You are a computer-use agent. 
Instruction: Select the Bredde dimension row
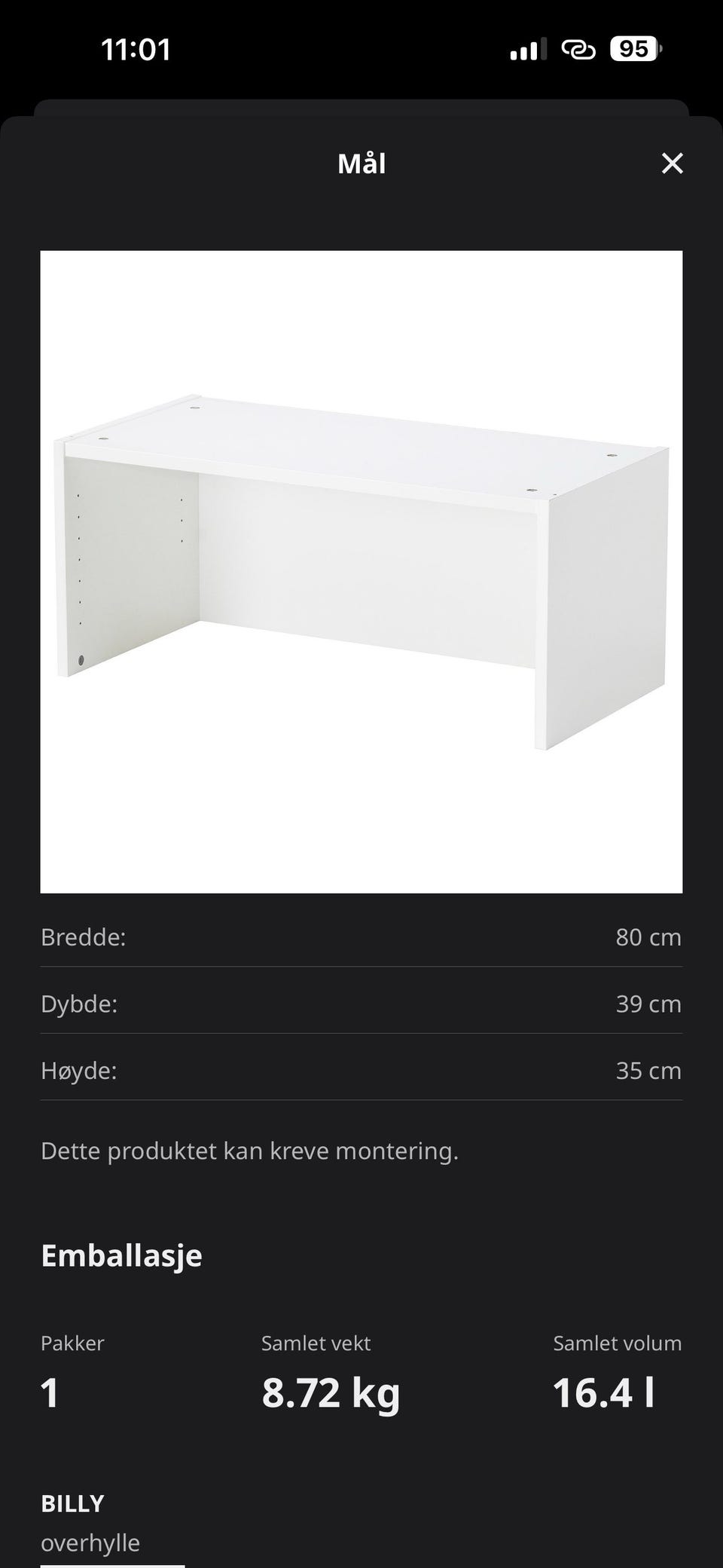pyautogui.click(x=361, y=937)
